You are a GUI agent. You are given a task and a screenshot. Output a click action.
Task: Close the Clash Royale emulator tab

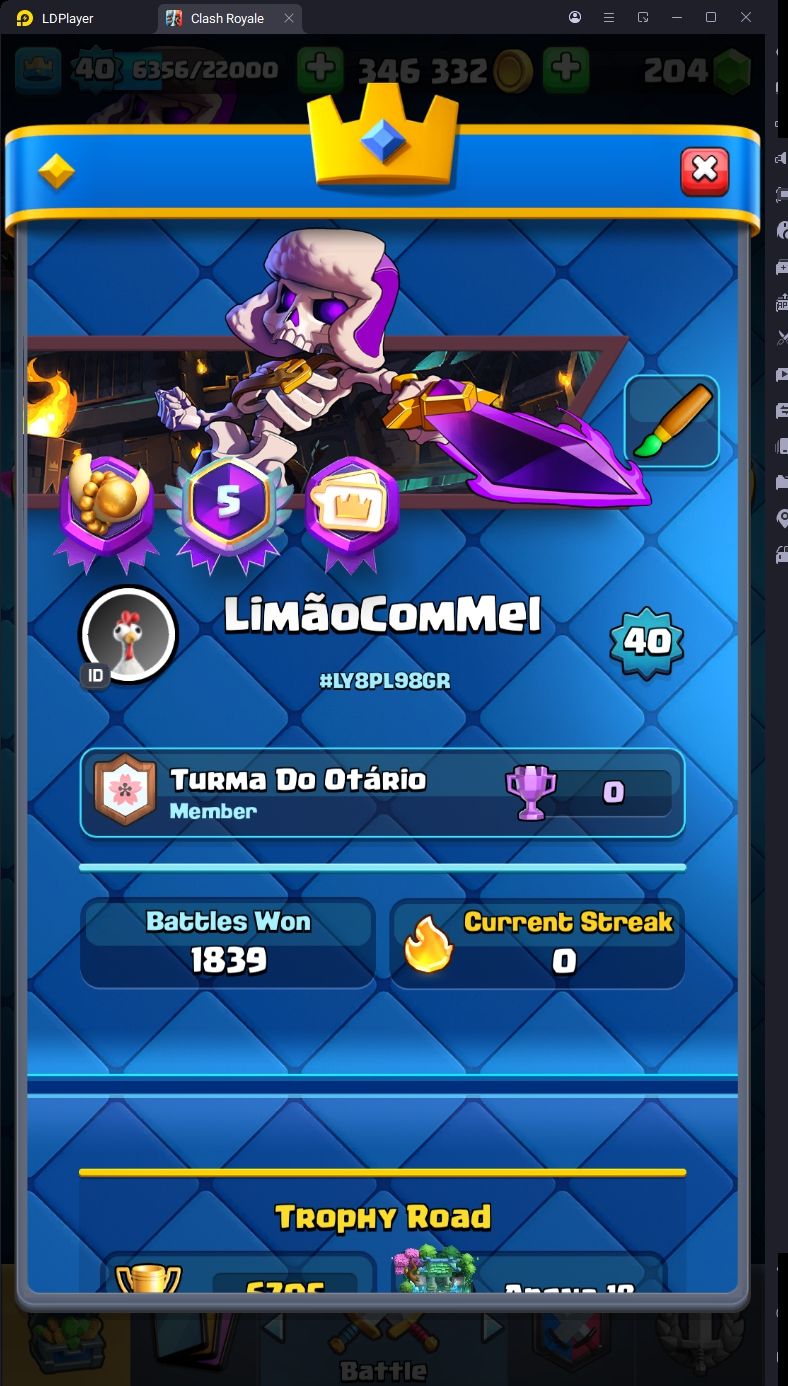point(289,18)
